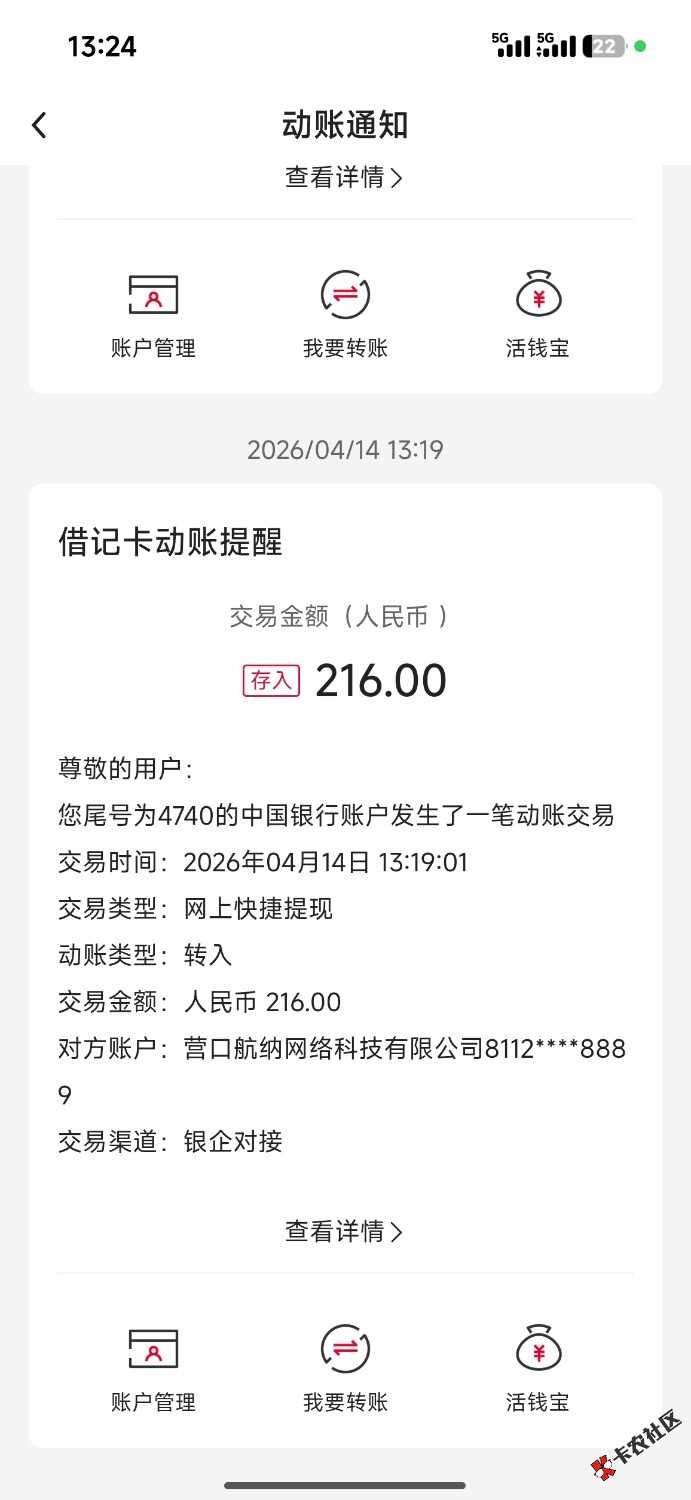
Task: Tap 我要转账 under the 216.00 deposit notice
Action: [345, 1367]
